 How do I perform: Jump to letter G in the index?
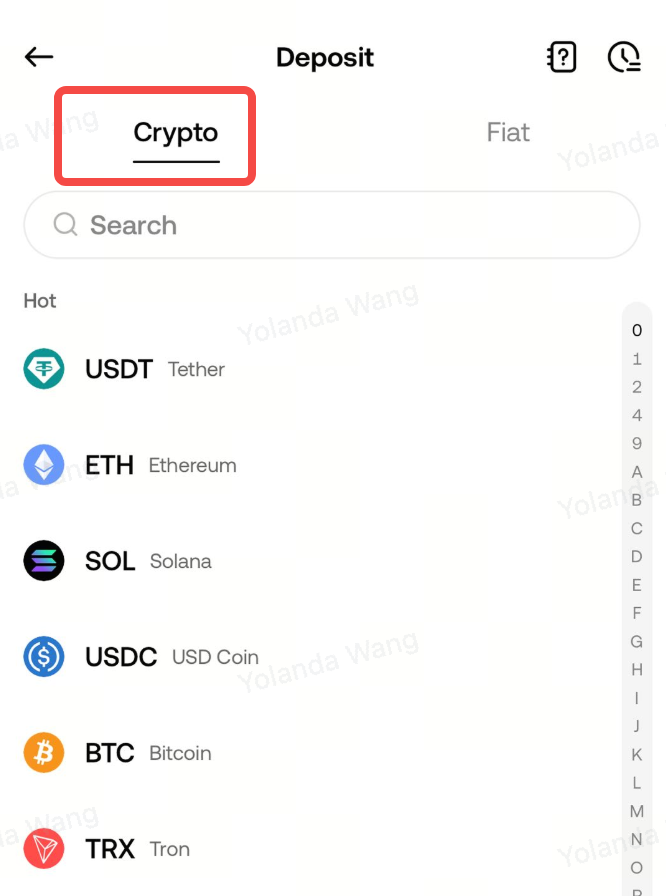coord(636,642)
